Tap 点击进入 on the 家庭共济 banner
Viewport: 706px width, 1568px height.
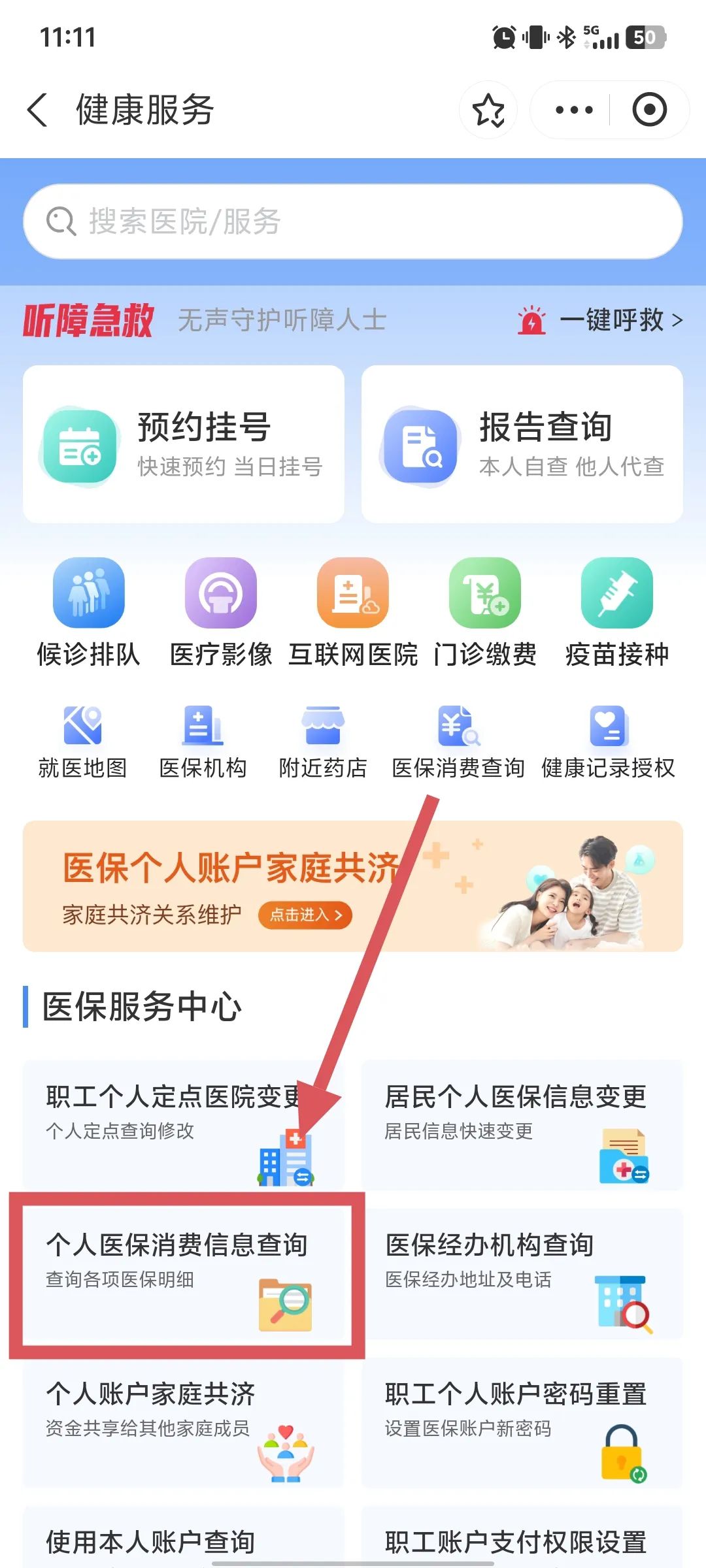tap(305, 915)
